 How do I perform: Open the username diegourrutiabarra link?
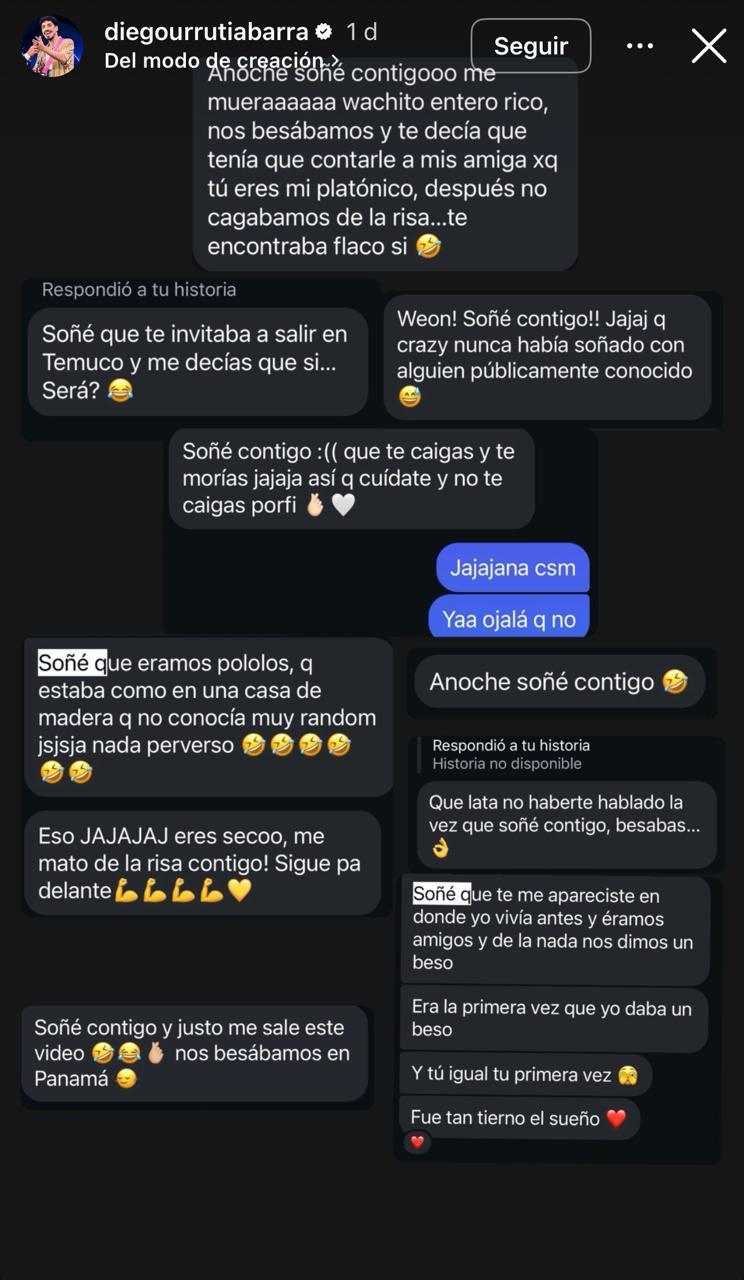(x=205, y=30)
